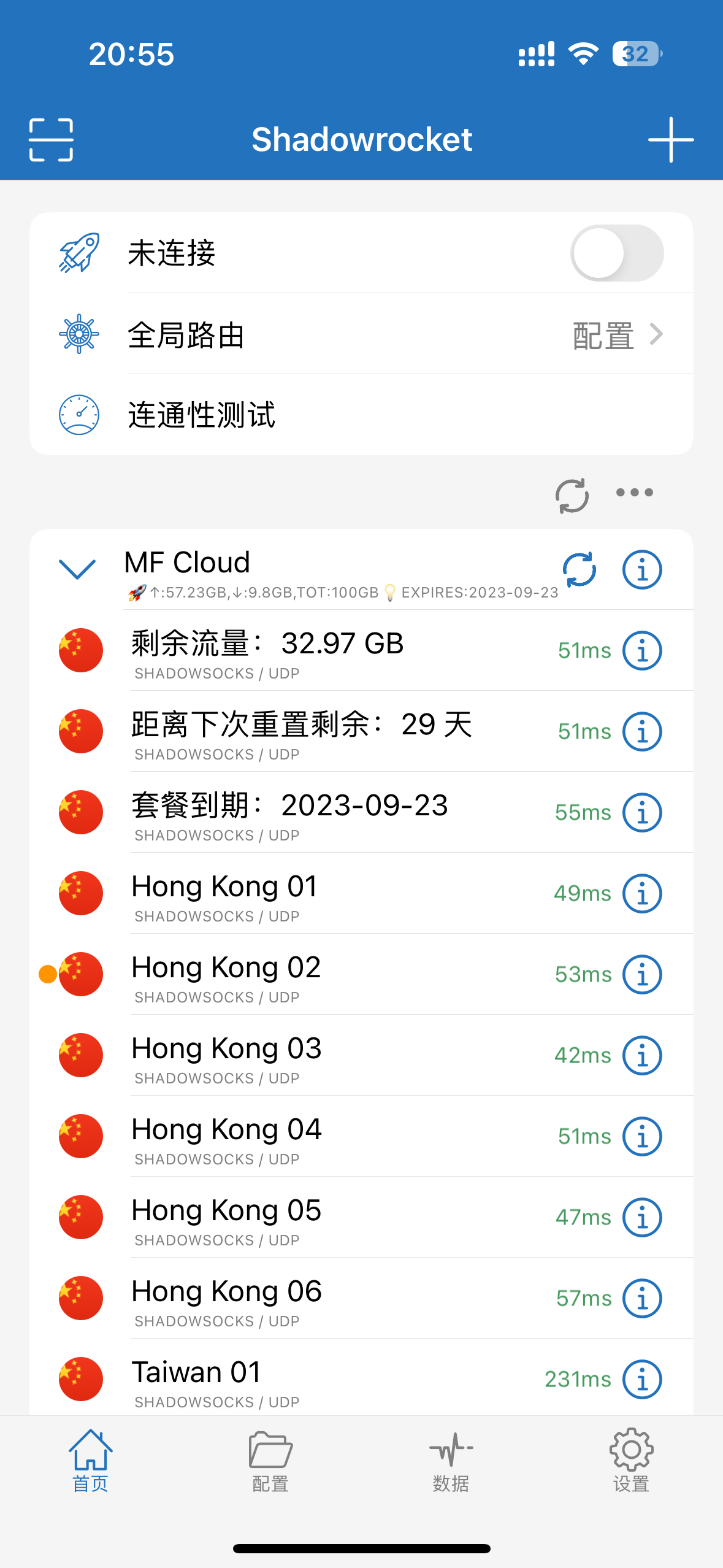Open info for MF Cloud subscription
Screen dimensions: 723x1568
coord(642,569)
